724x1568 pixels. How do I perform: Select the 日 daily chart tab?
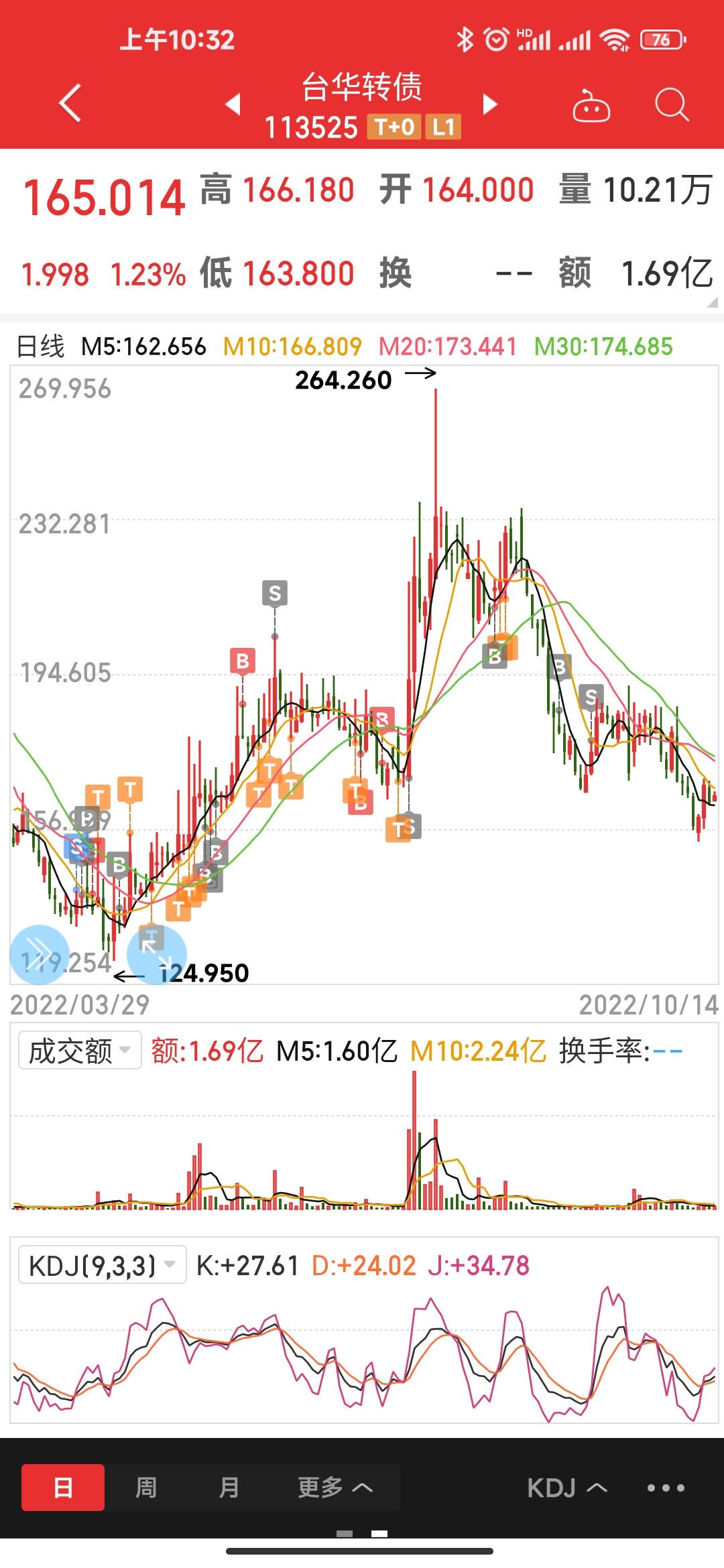63,1488
